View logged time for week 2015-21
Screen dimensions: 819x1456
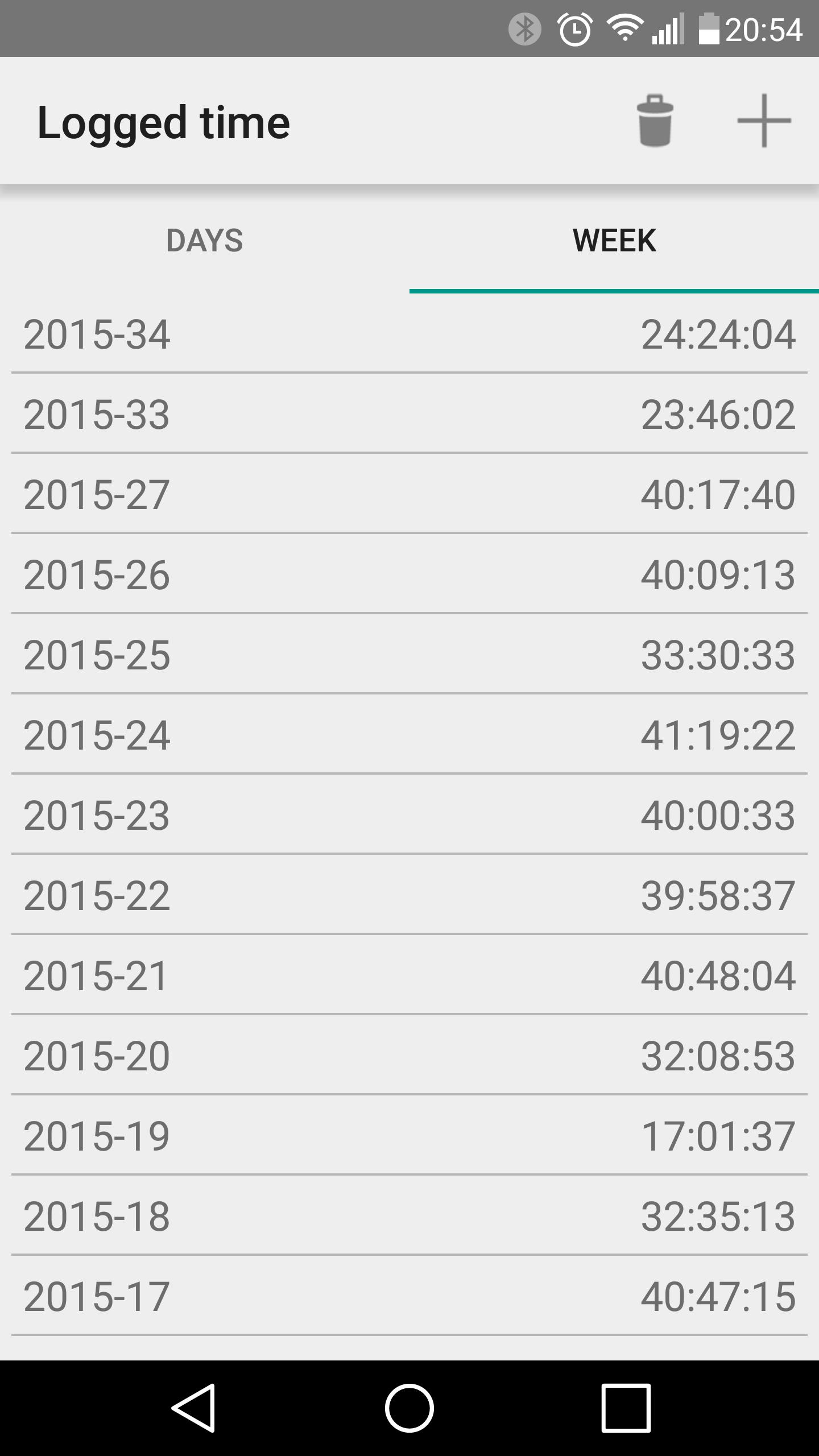[x=409, y=976]
